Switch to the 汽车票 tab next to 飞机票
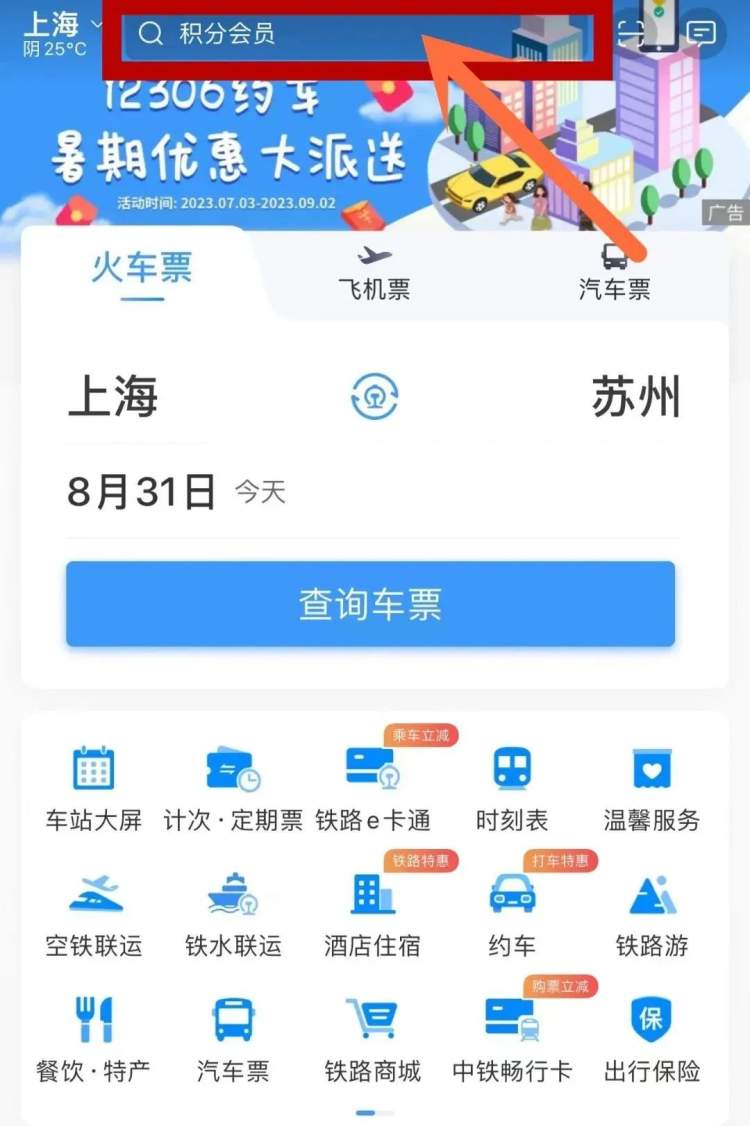The width and height of the screenshot is (750, 1126). [x=614, y=273]
